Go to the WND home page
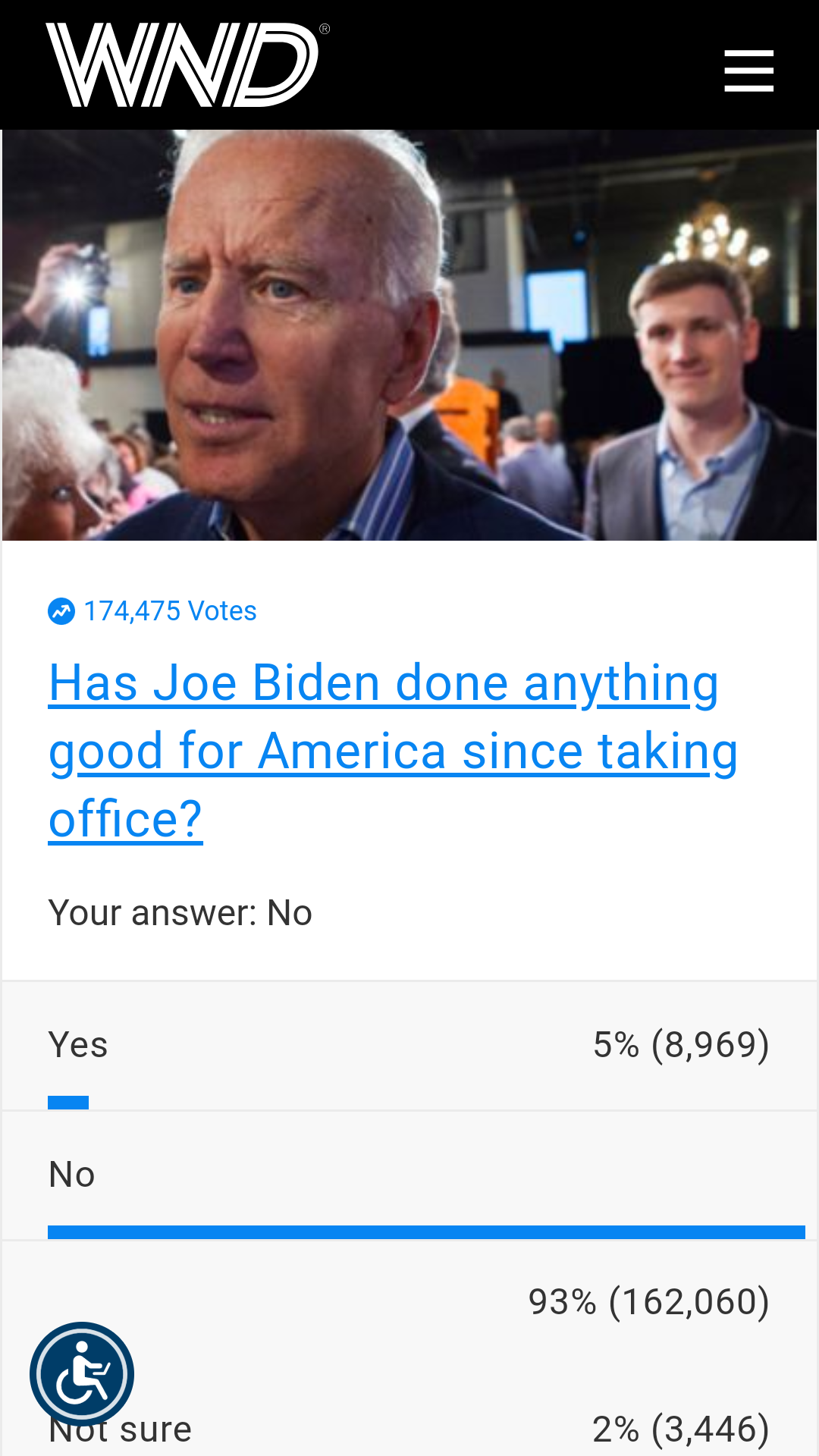819x1456 pixels. coord(182,65)
